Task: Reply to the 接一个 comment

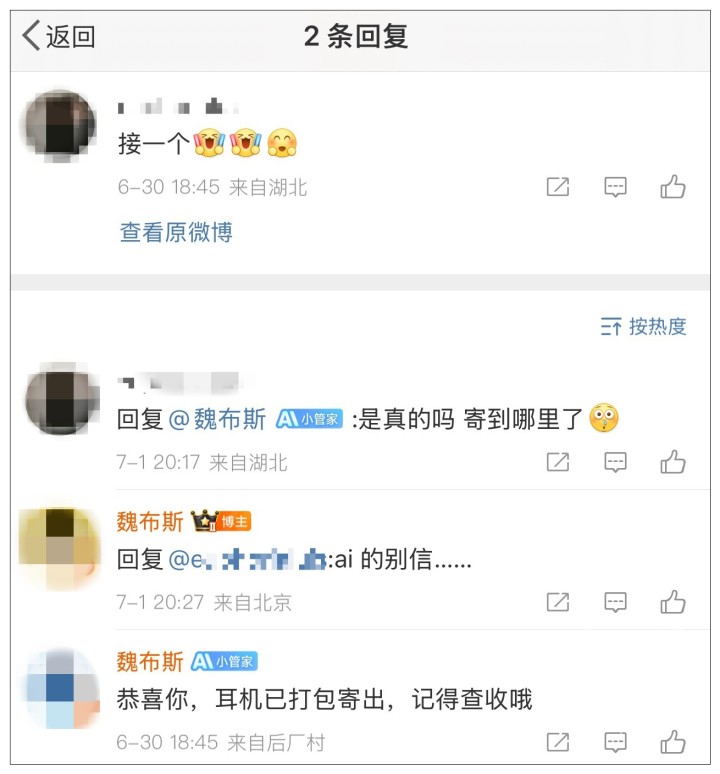Action: click(616, 187)
